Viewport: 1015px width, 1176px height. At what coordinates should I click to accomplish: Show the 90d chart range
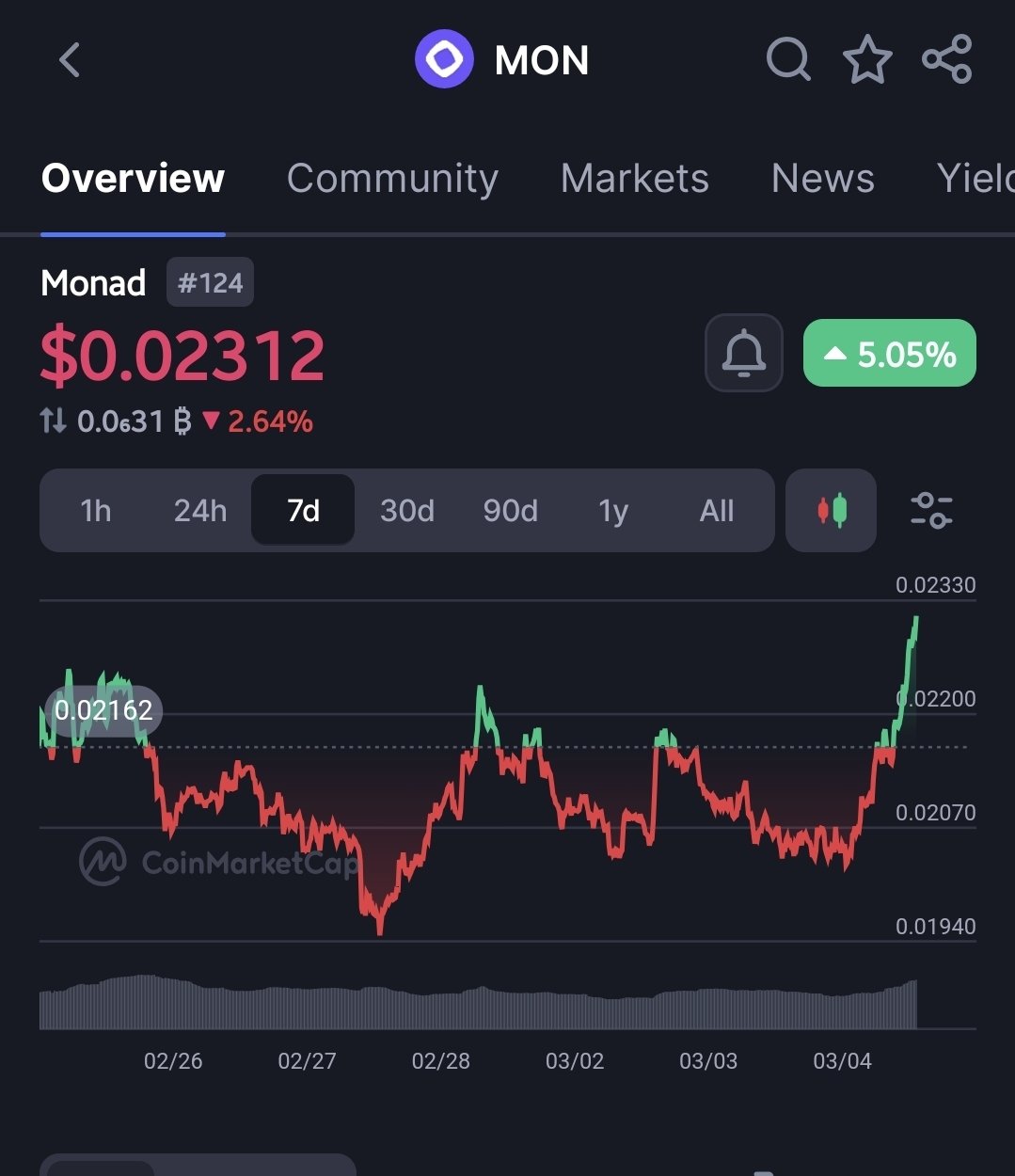click(x=510, y=511)
